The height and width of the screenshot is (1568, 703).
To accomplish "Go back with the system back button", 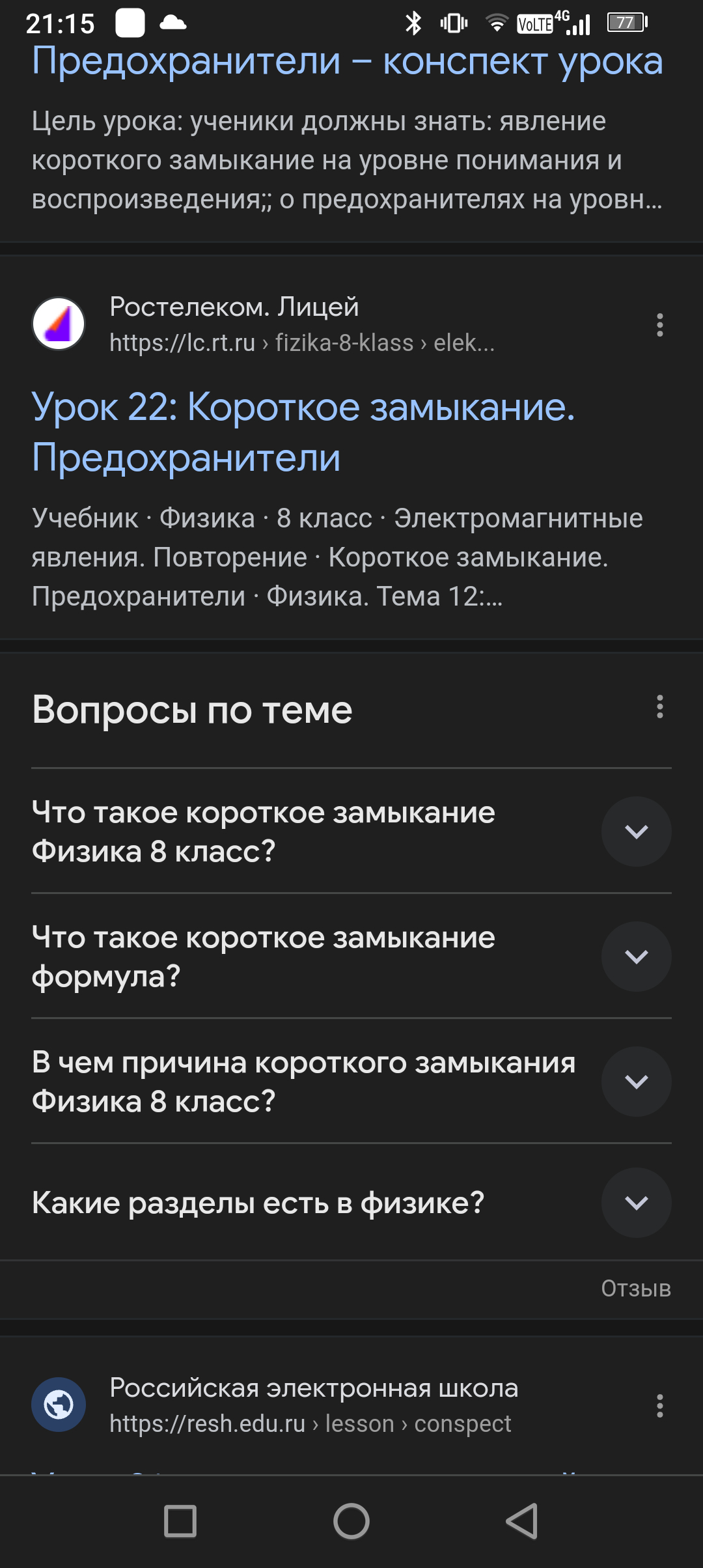I will (522, 1521).
